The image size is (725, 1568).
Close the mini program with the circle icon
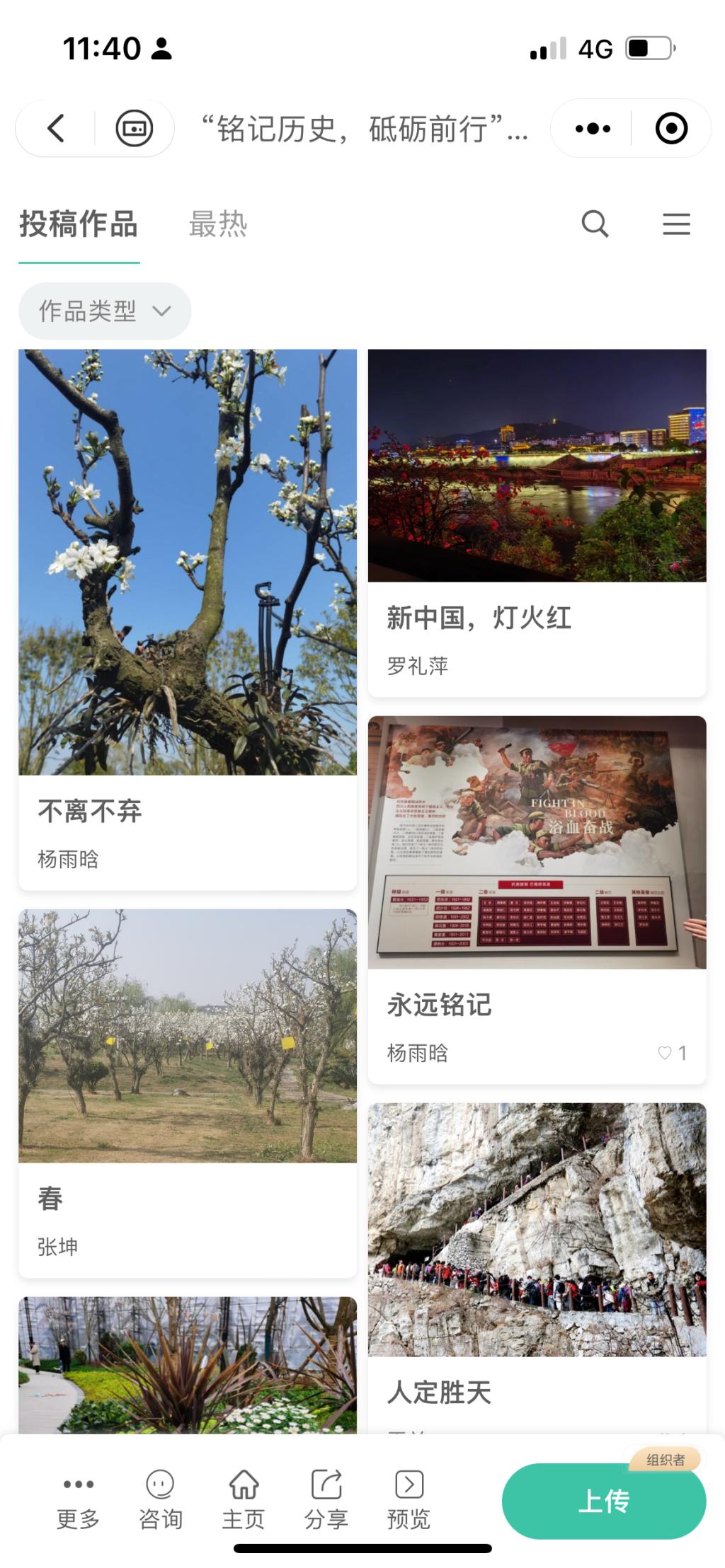pyautogui.click(x=671, y=128)
